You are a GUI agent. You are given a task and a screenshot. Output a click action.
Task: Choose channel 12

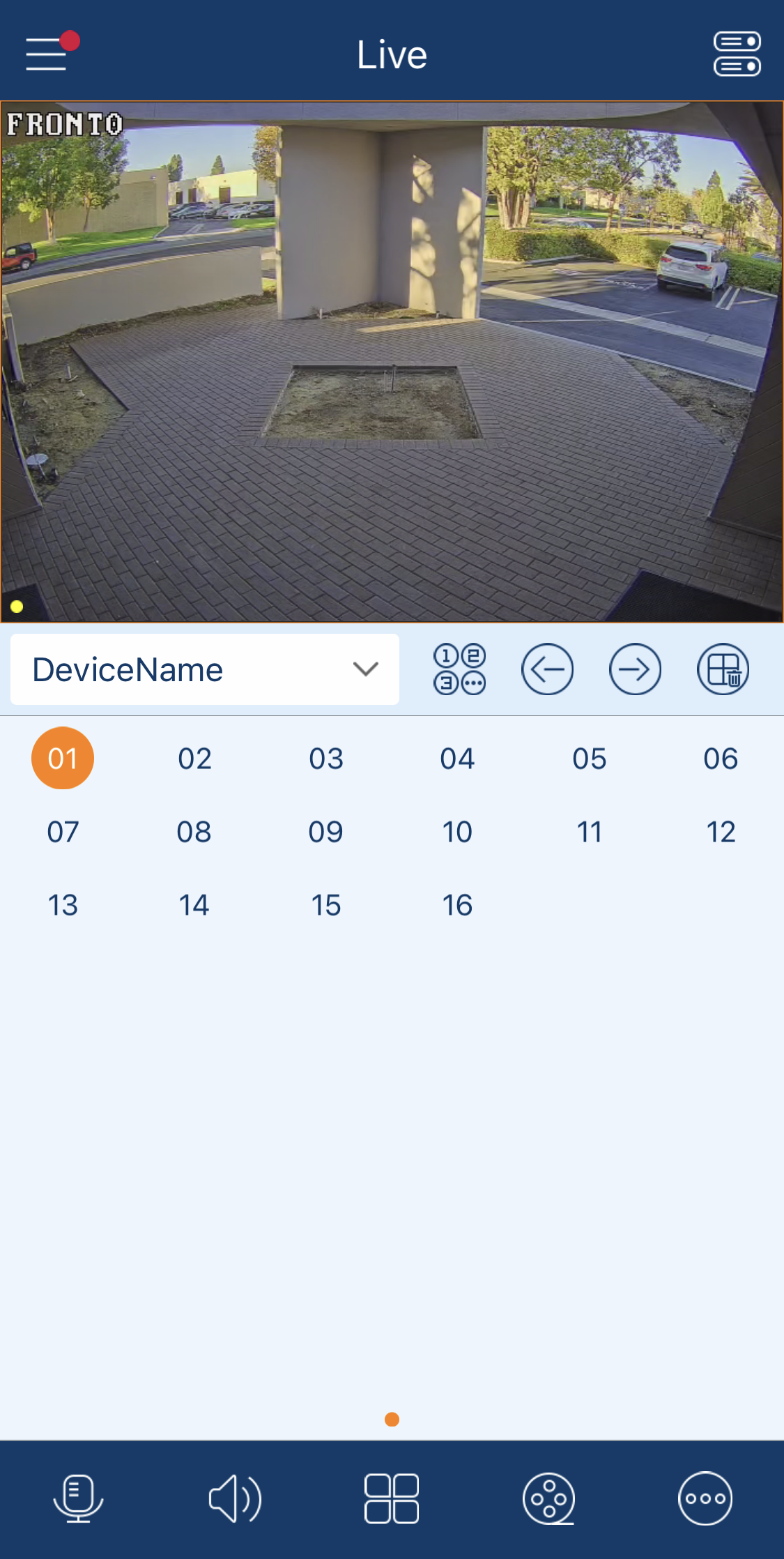(x=721, y=832)
